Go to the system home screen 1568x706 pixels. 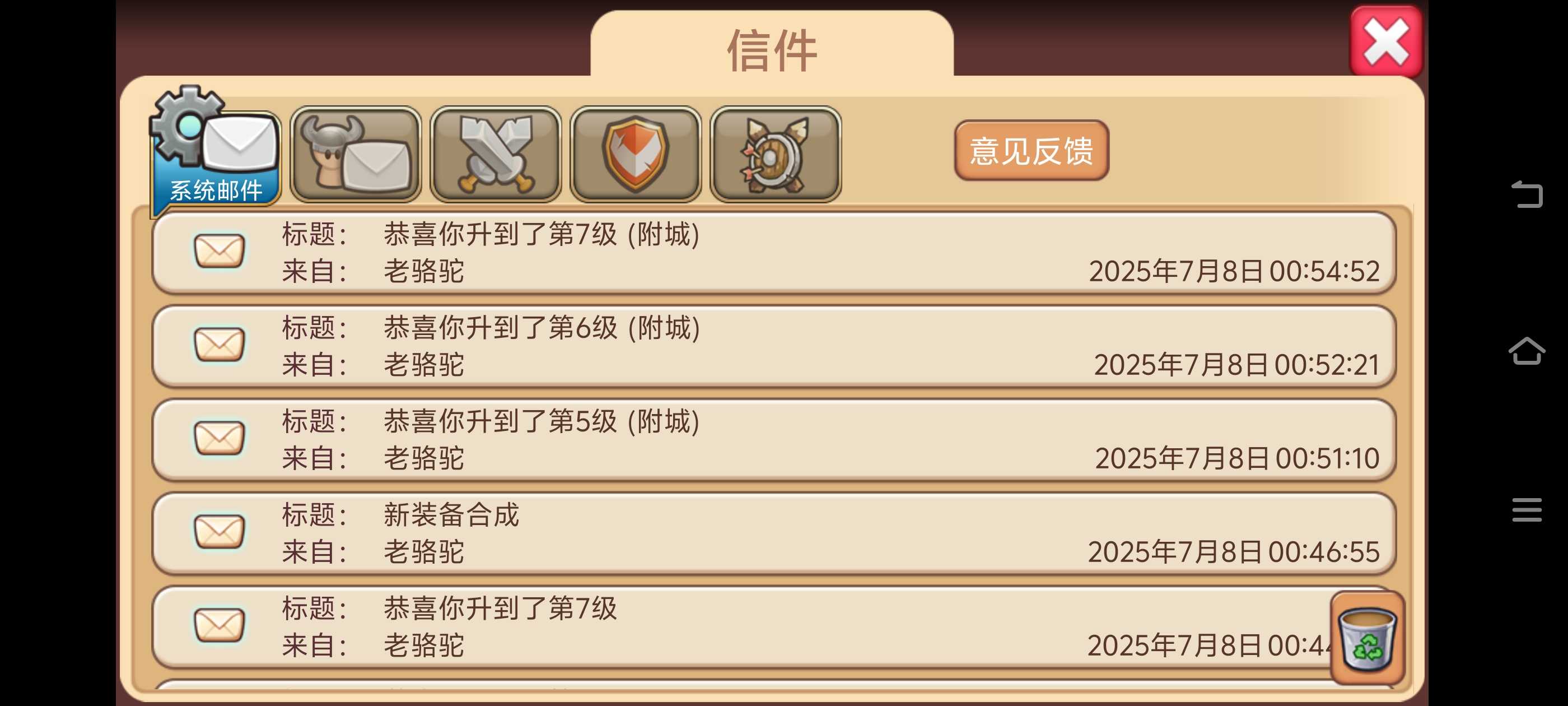pos(1527,351)
